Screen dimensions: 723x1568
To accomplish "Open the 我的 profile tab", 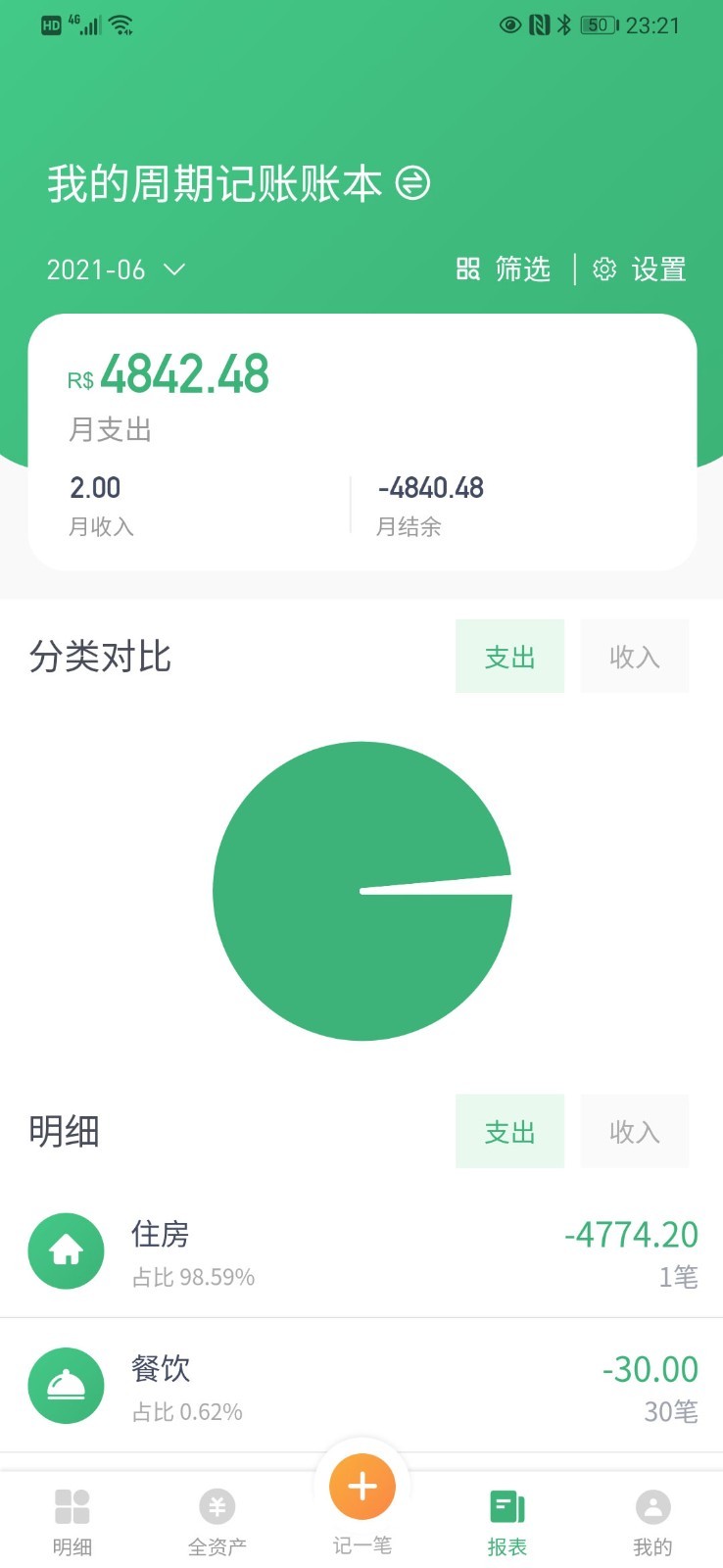I will tap(652, 1521).
